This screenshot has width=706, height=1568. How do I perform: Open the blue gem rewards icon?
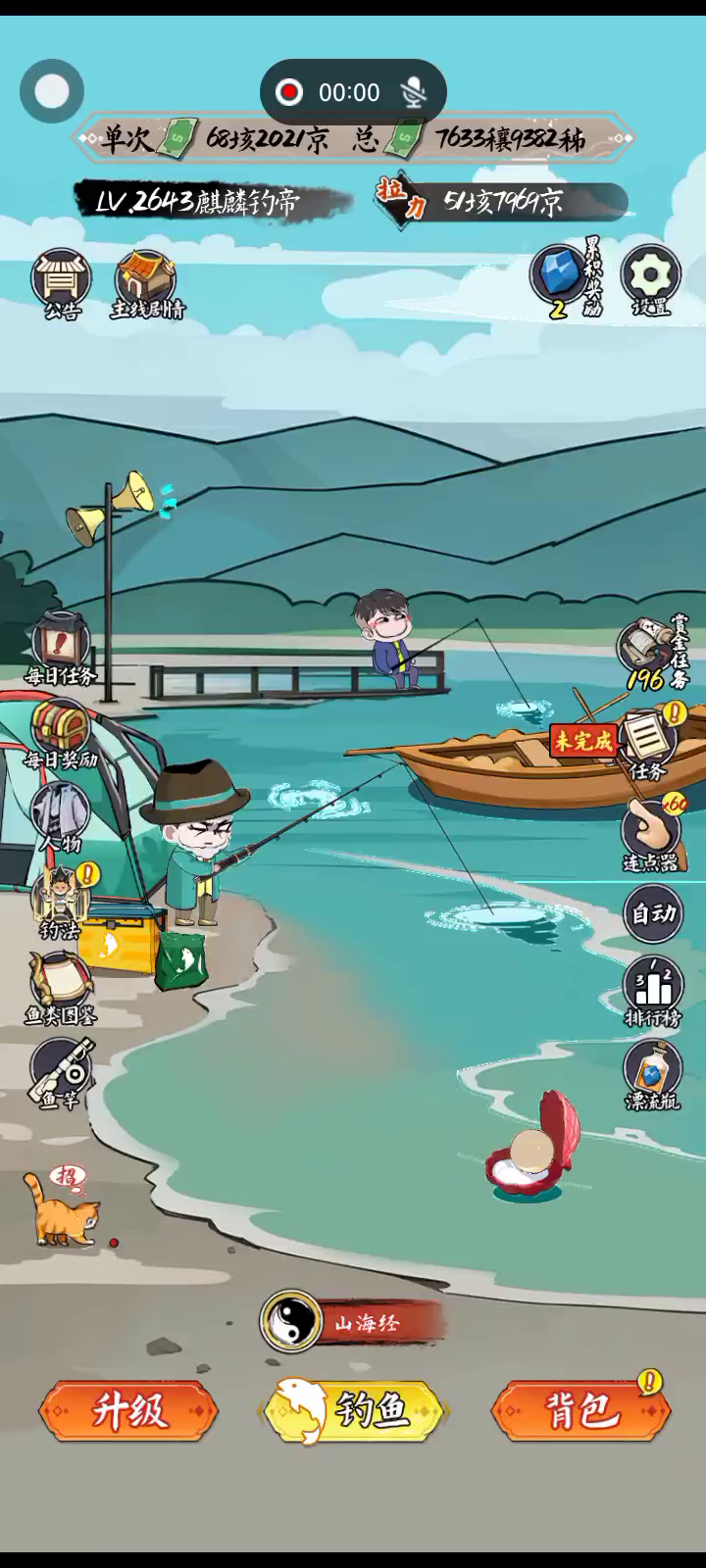pyautogui.click(x=560, y=276)
